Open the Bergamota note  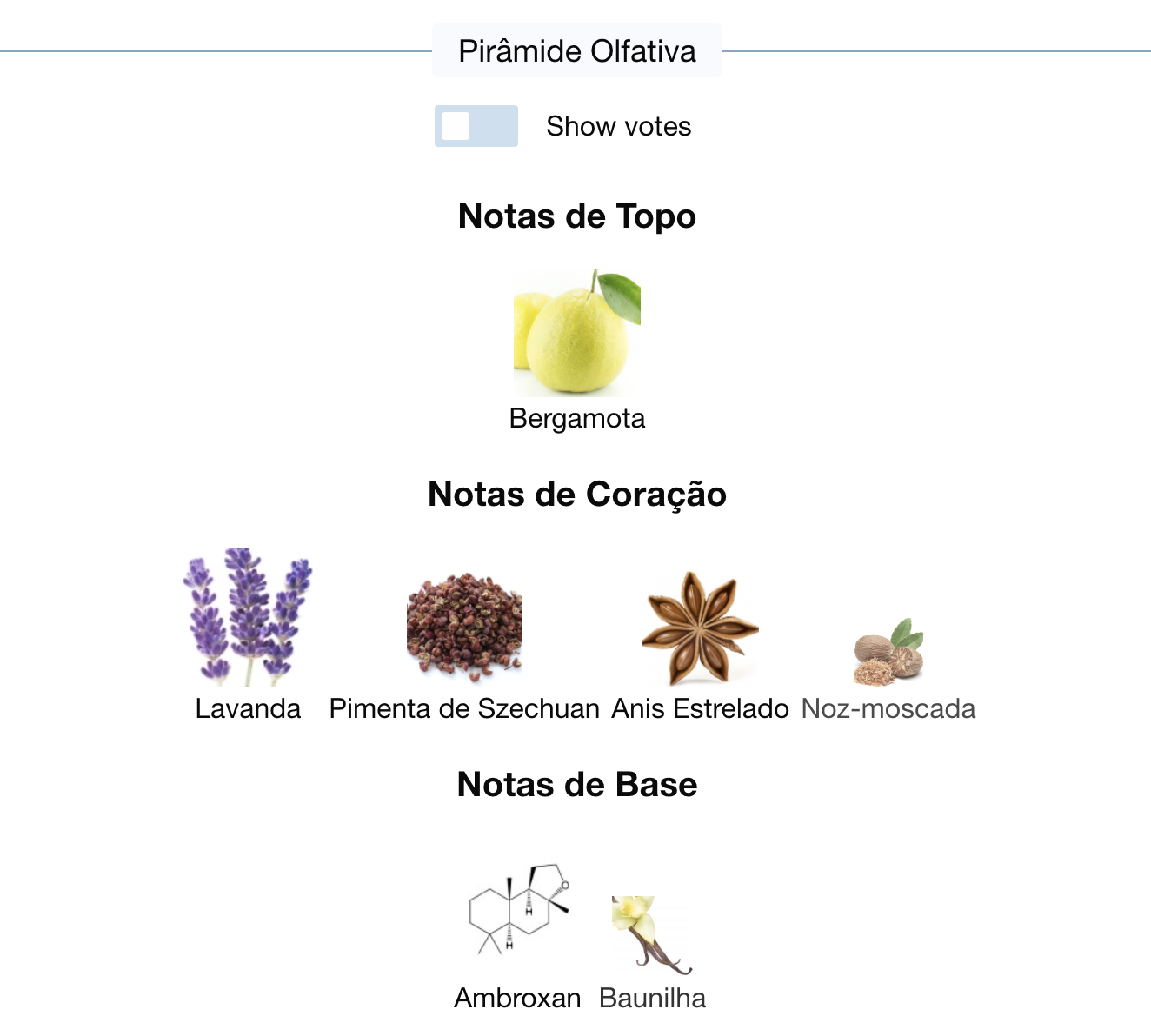pyautogui.click(x=576, y=335)
